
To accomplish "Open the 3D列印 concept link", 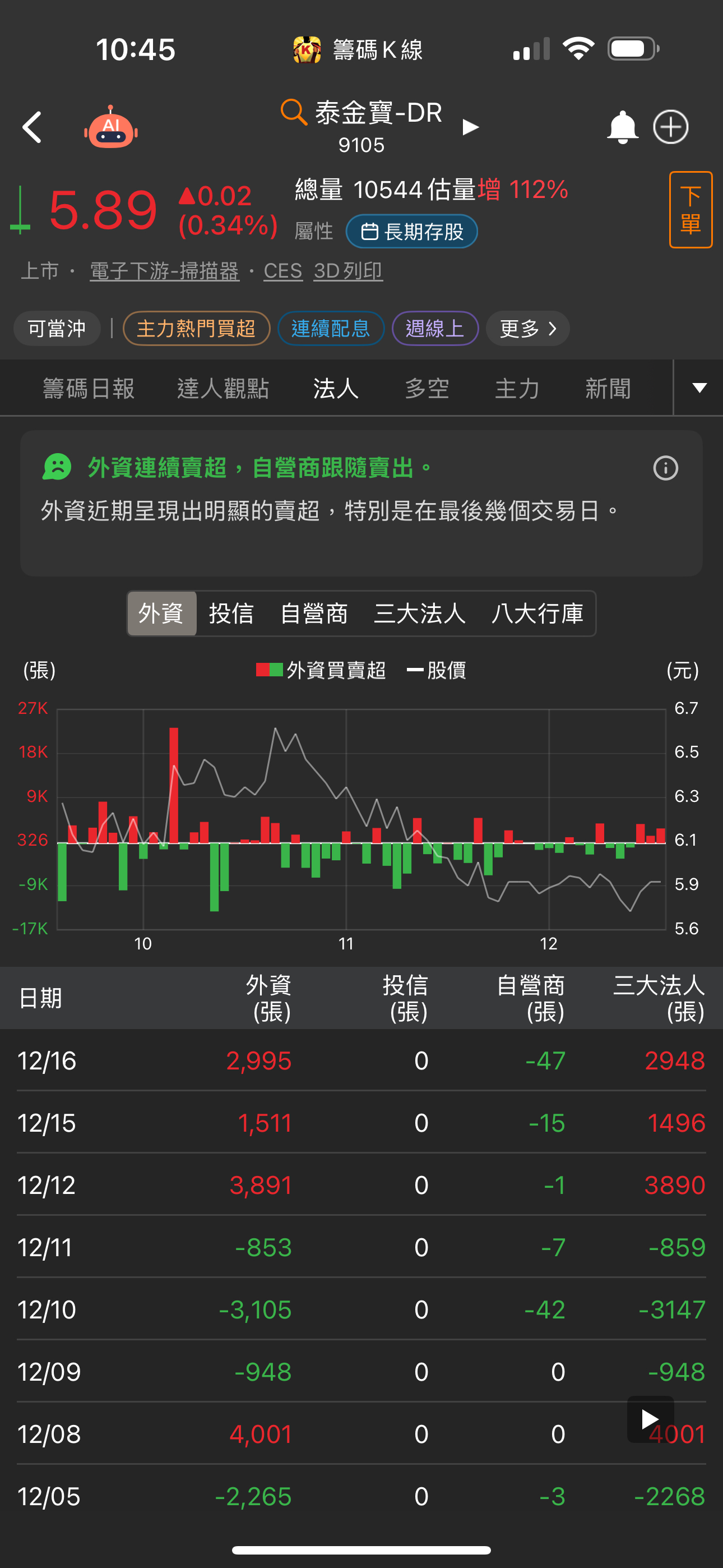I will (x=348, y=271).
